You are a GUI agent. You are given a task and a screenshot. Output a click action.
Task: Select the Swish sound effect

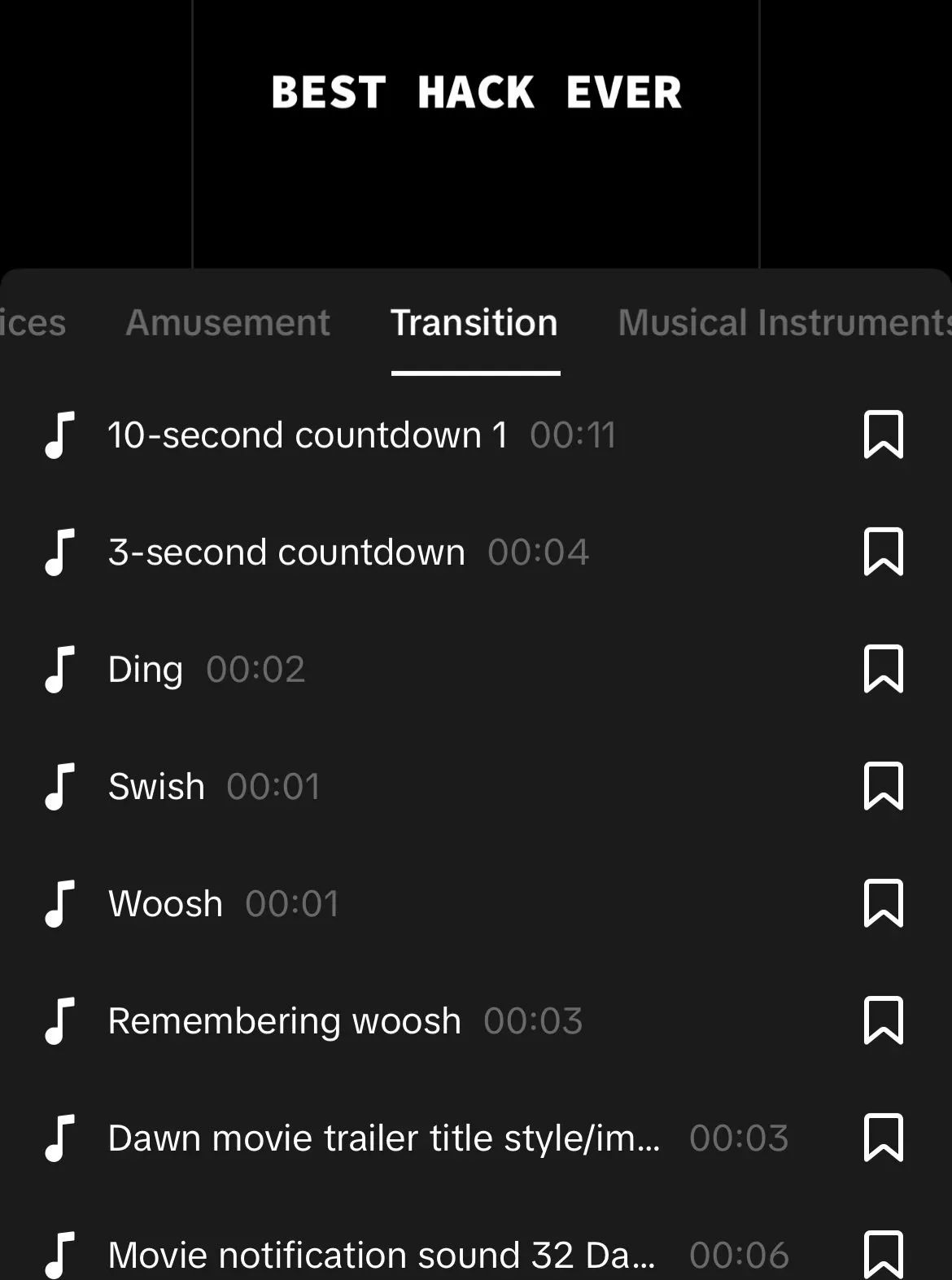156,787
